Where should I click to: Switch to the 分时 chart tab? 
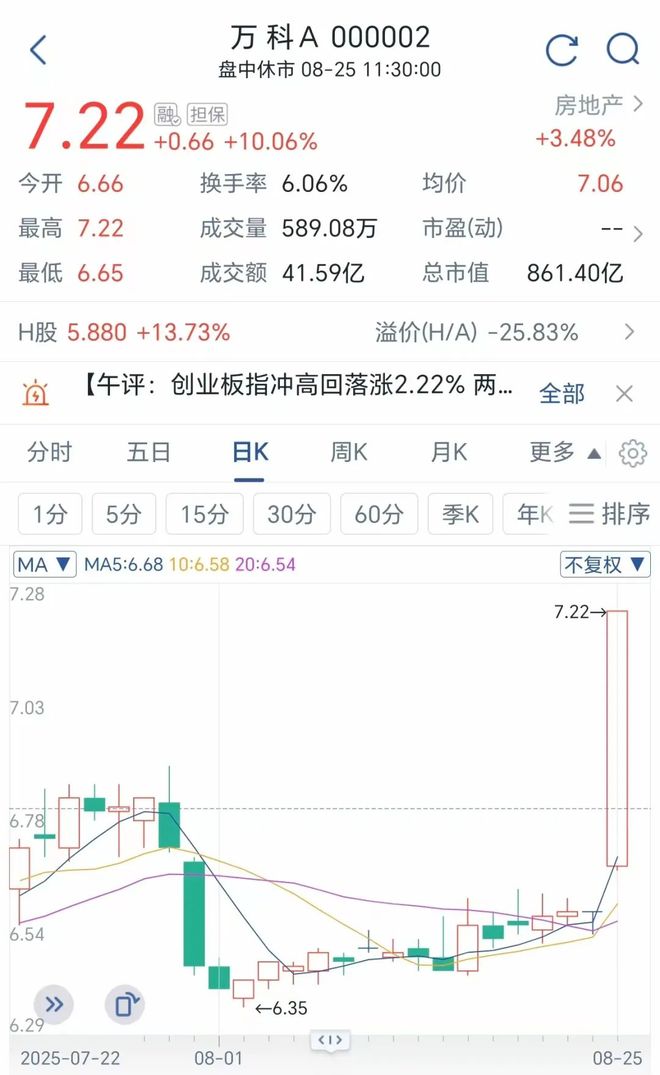click(49, 452)
